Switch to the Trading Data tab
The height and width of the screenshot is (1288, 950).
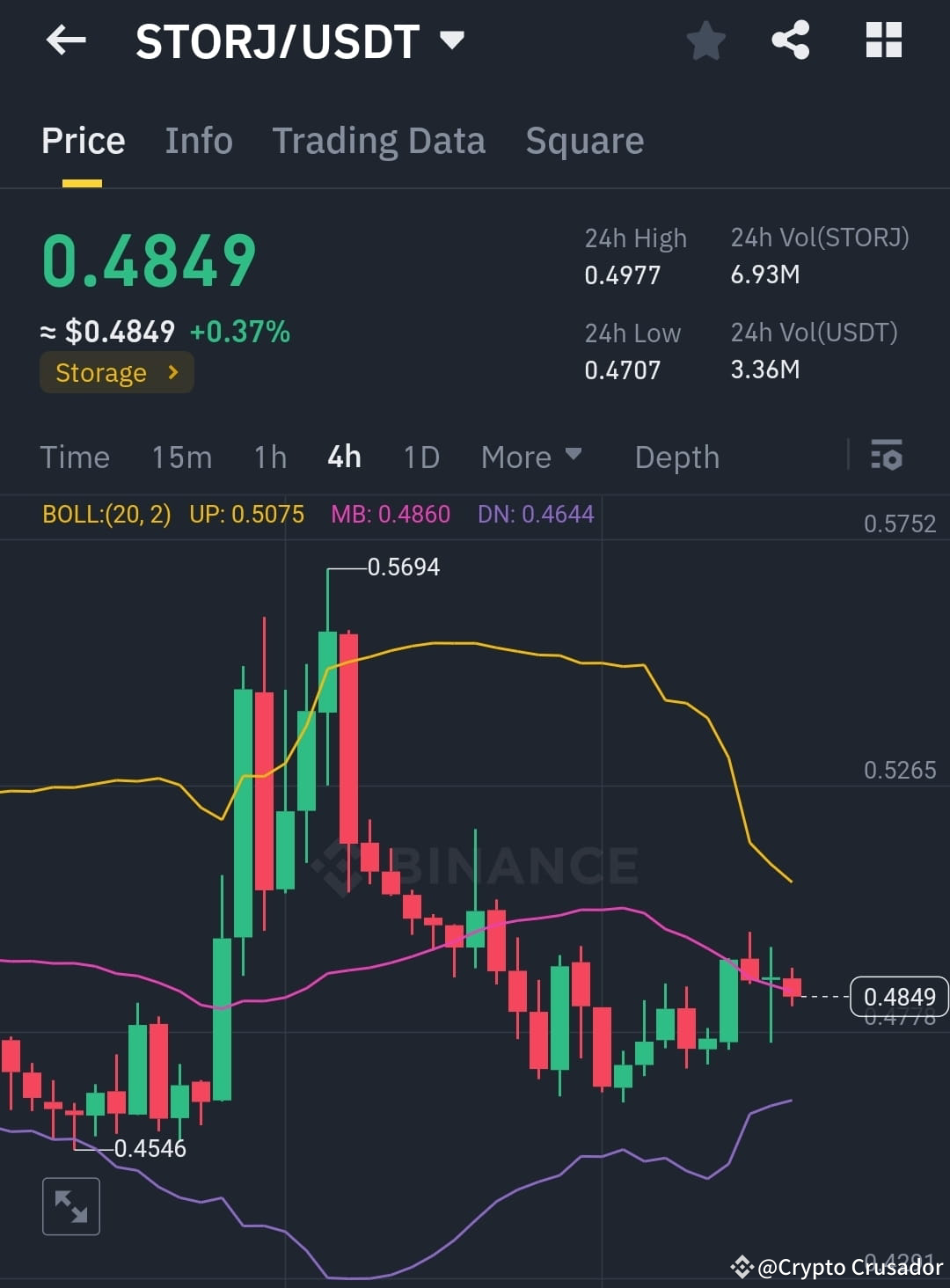point(379,141)
